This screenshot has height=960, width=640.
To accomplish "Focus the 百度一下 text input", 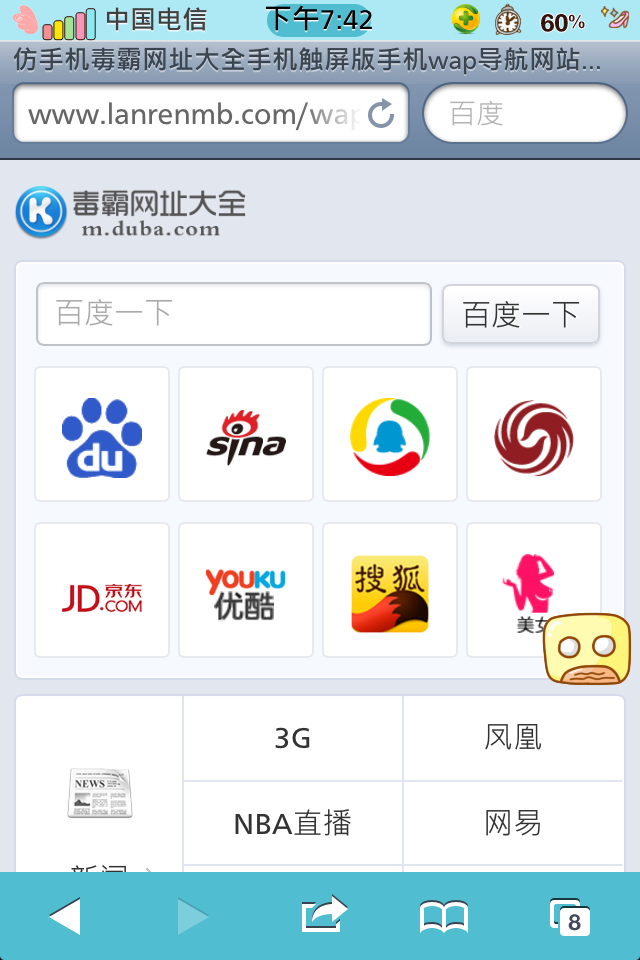I will pyautogui.click(x=234, y=314).
